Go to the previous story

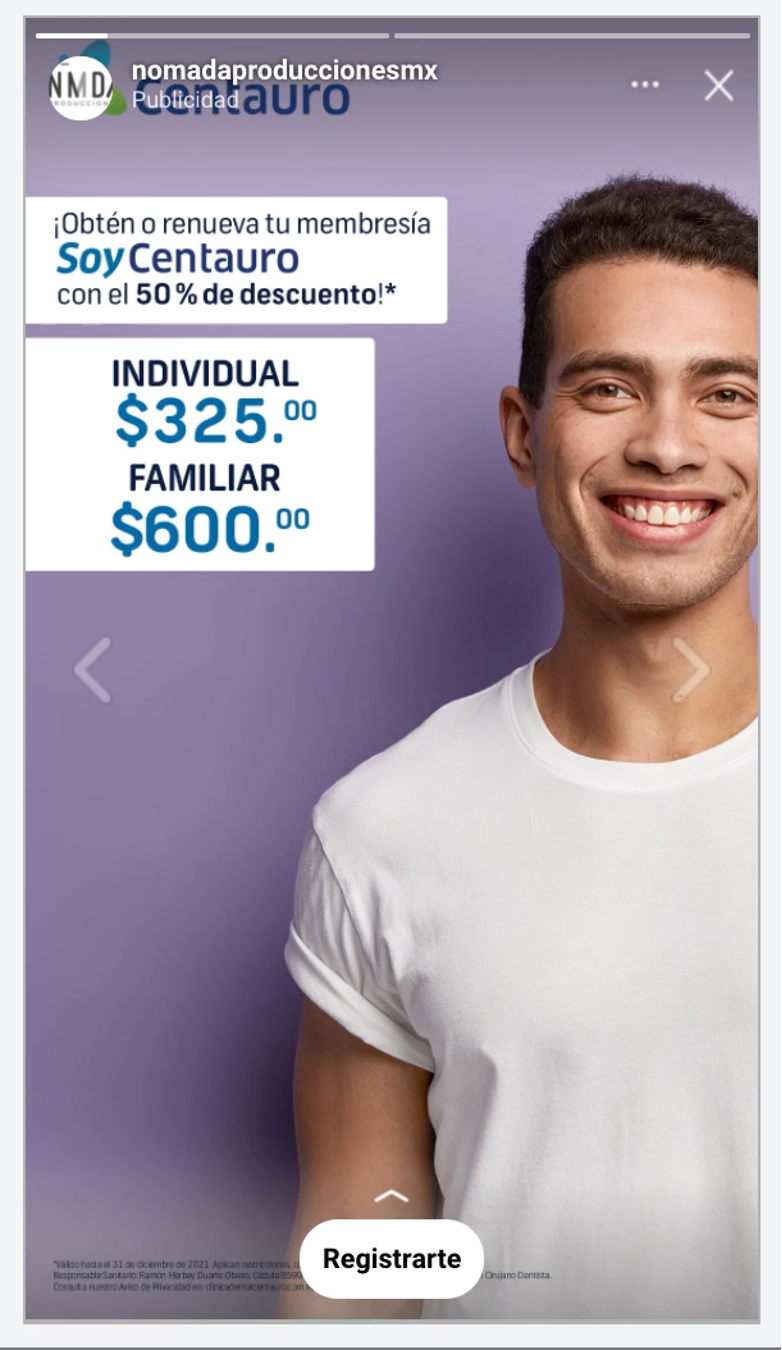93,670
